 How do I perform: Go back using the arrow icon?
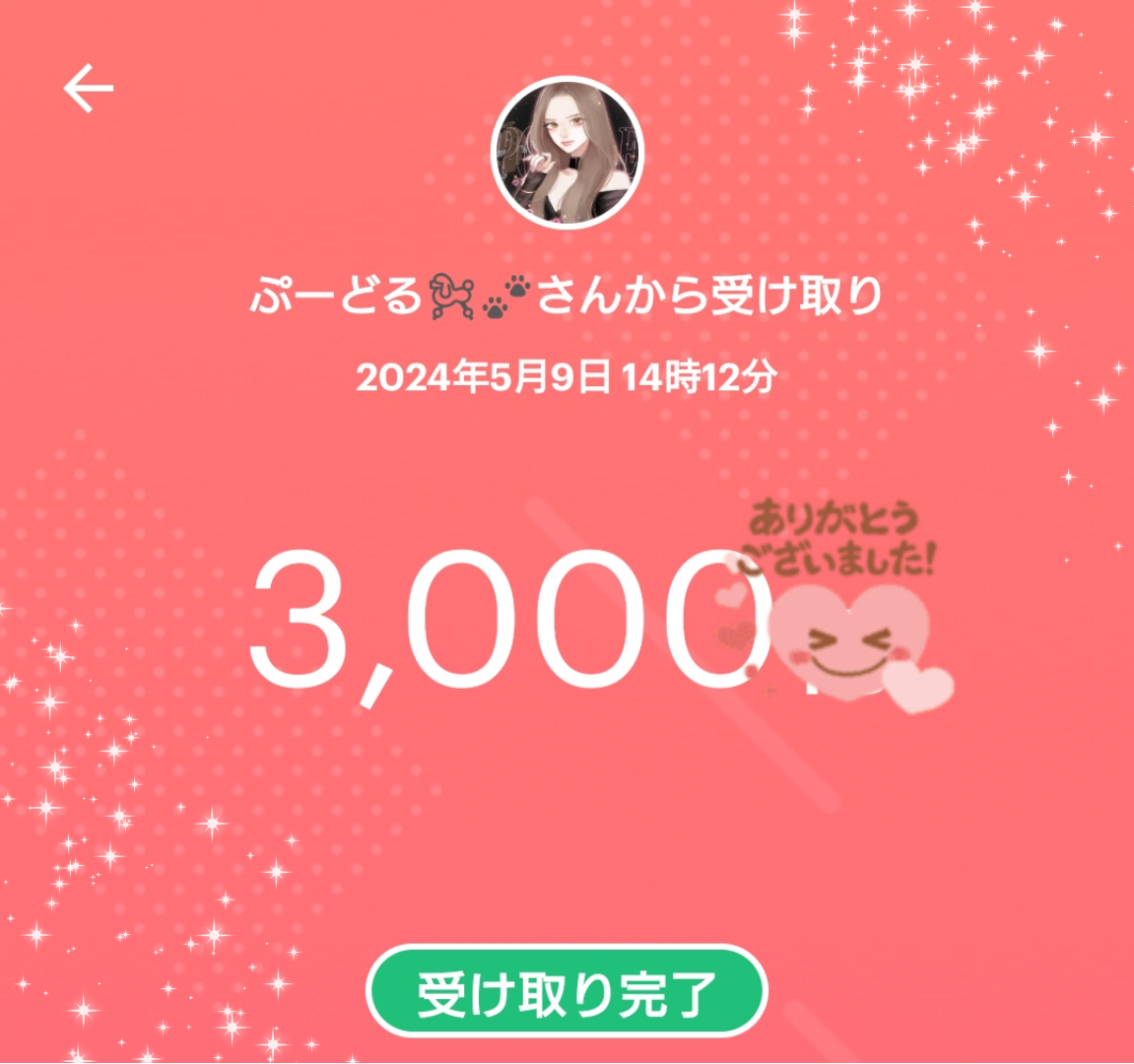point(89,89)
